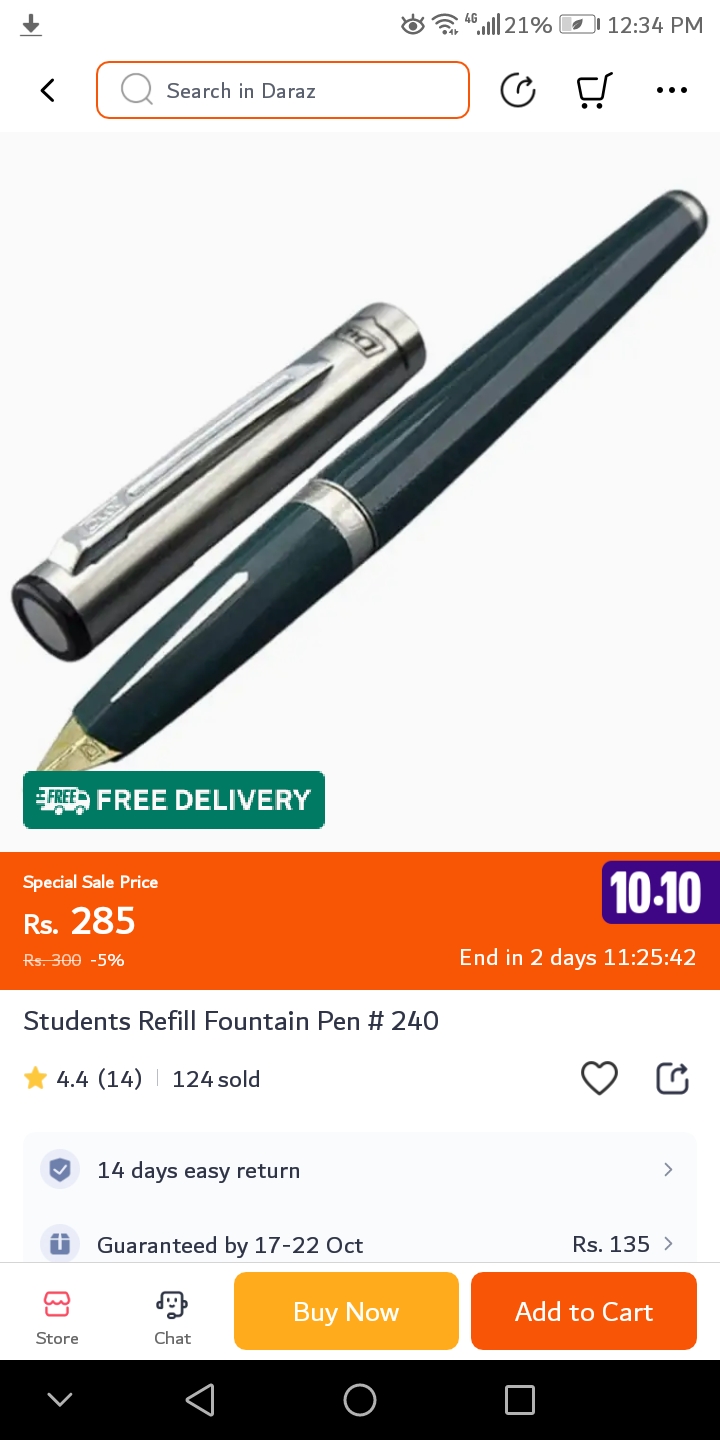Screen dimensions: 720x1440
Task: Open the shopping cart icon
Action: [594, 91]
